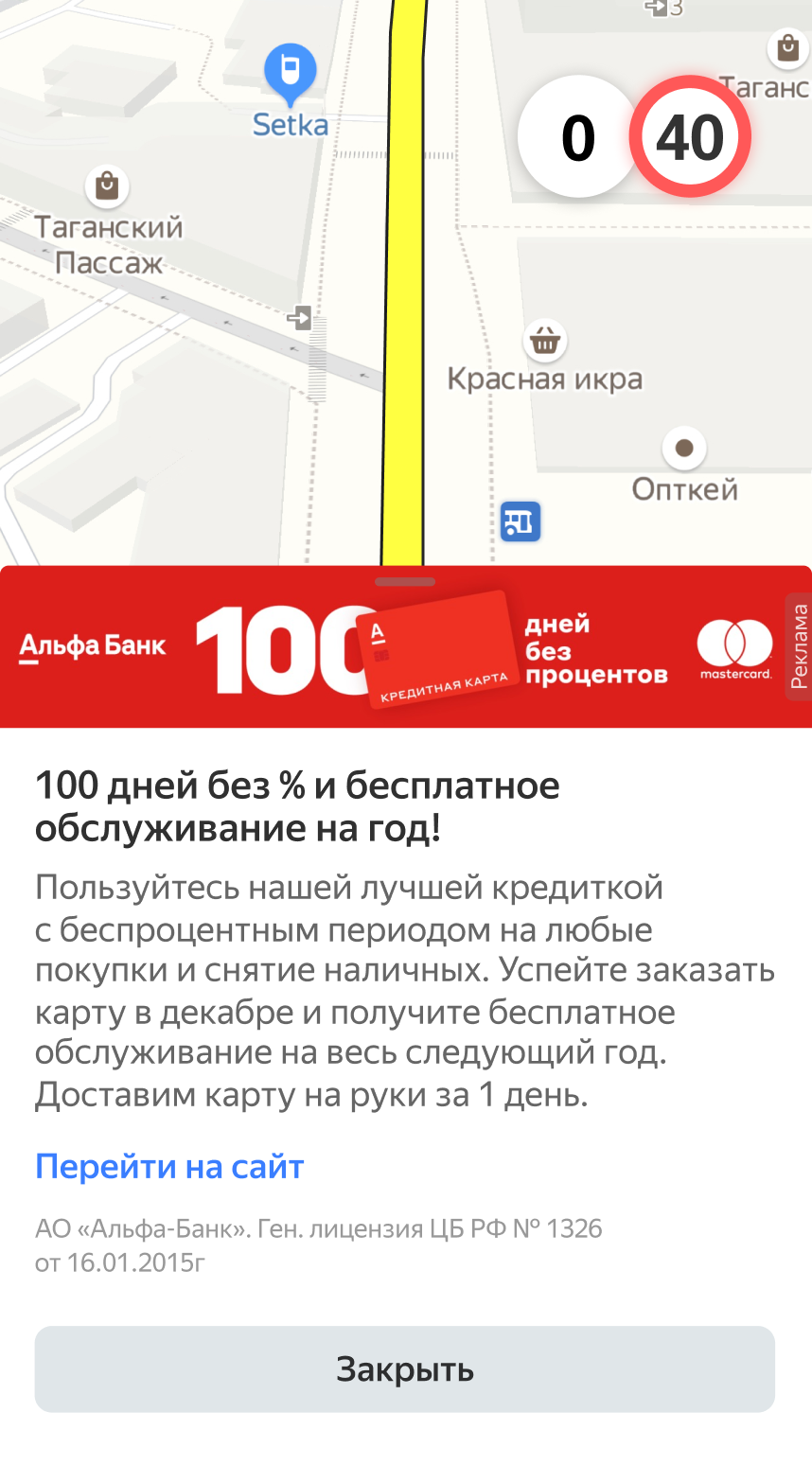Tap the Красная икра shop marker
Image resolution: width=812 pixels, height=1465 pixels.
(x=545, y=340)
